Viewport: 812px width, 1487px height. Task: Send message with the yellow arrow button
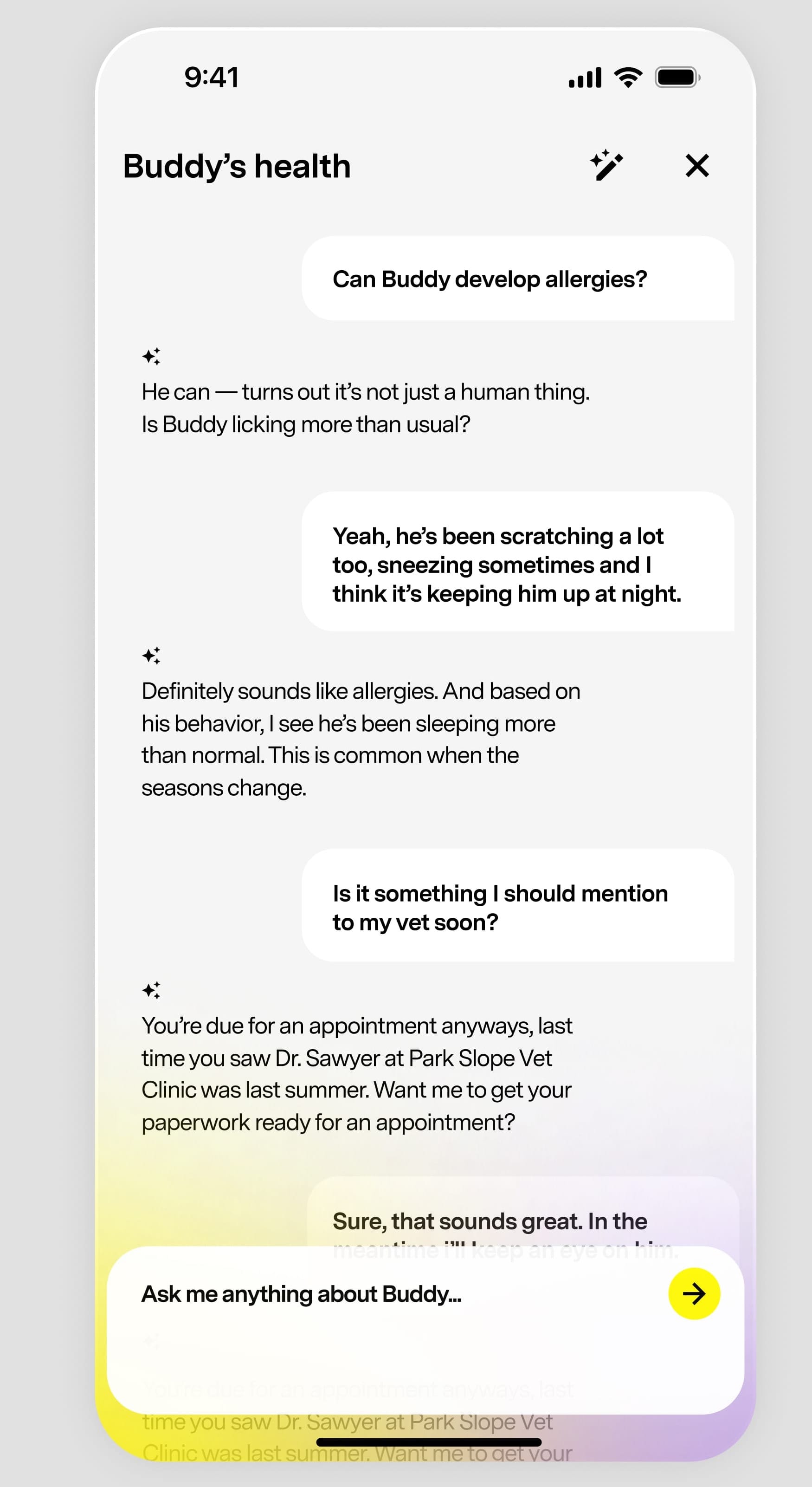click(x=694, y=1293)
